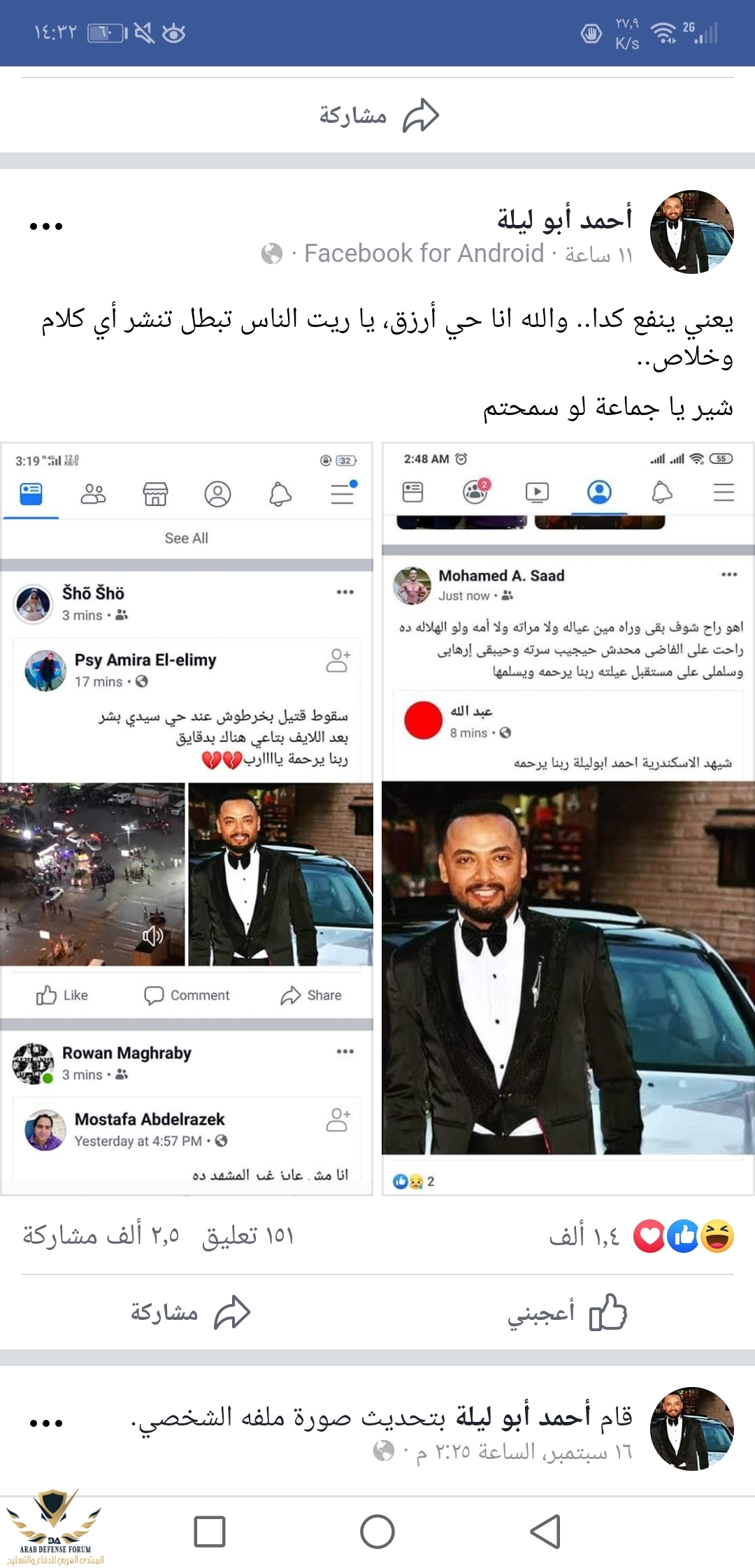Open the left screenshot image in post
The height and width of the screenshot is (1568, 755).
pyautogui.click(x=187, y=818)
